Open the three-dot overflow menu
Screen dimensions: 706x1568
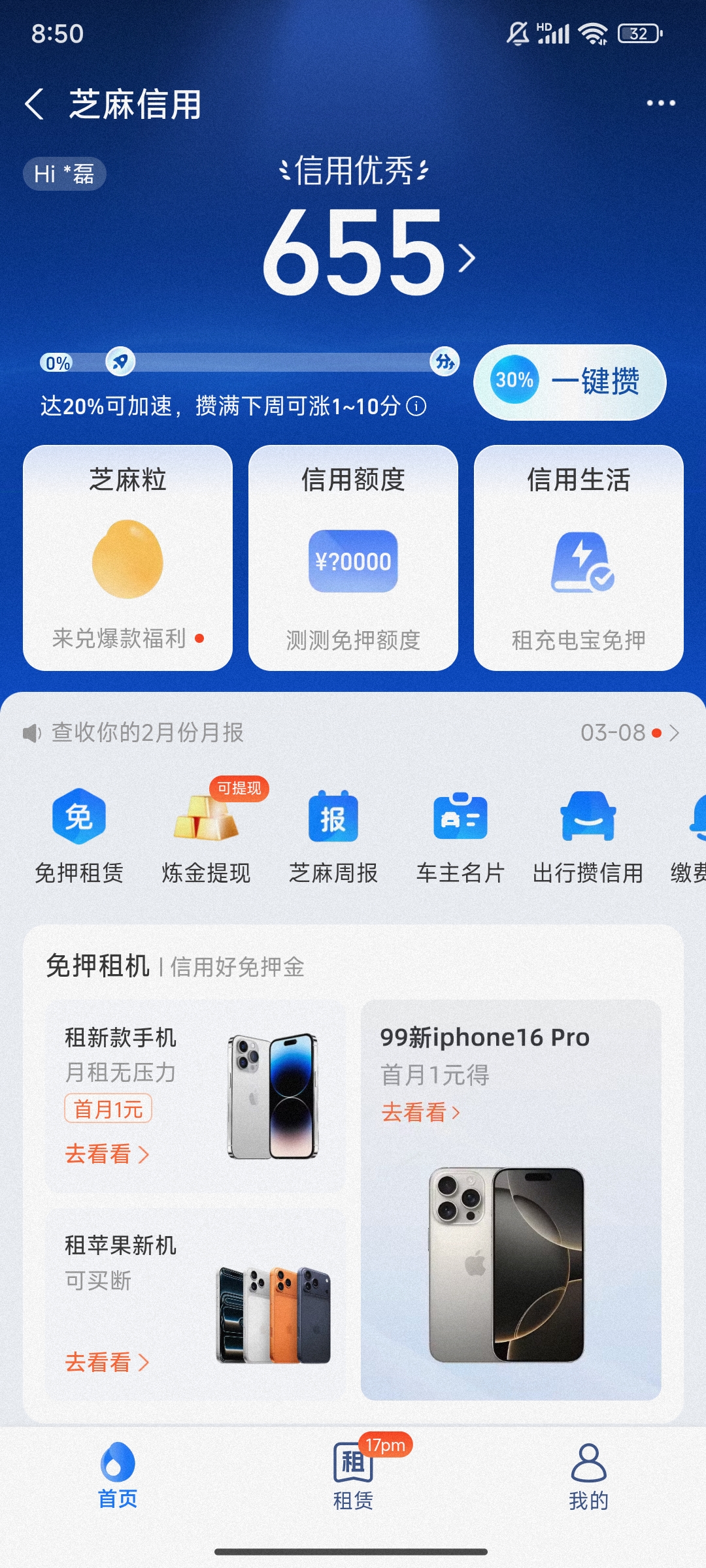point(660,103)
